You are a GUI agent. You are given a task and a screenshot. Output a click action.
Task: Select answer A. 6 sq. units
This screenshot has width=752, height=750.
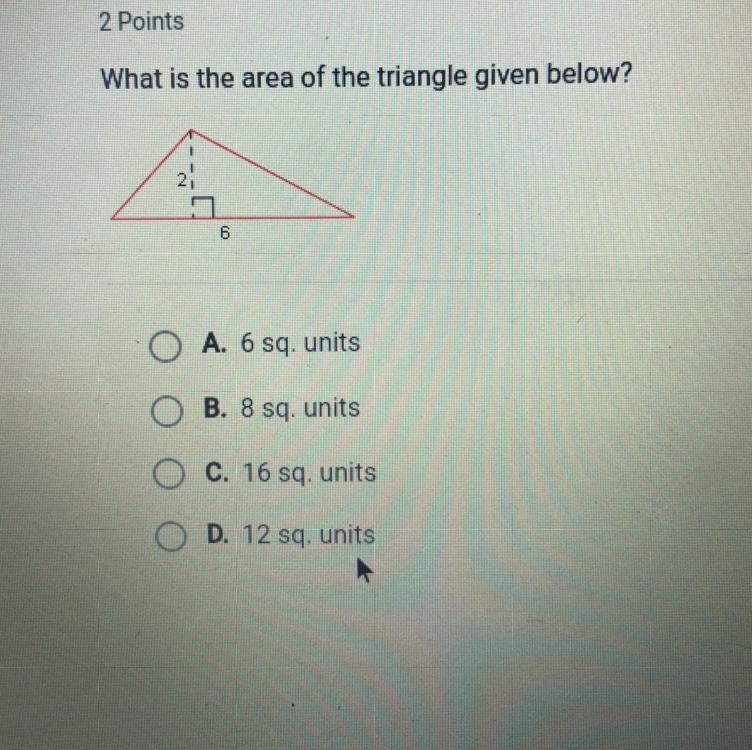tap(164, 347)
